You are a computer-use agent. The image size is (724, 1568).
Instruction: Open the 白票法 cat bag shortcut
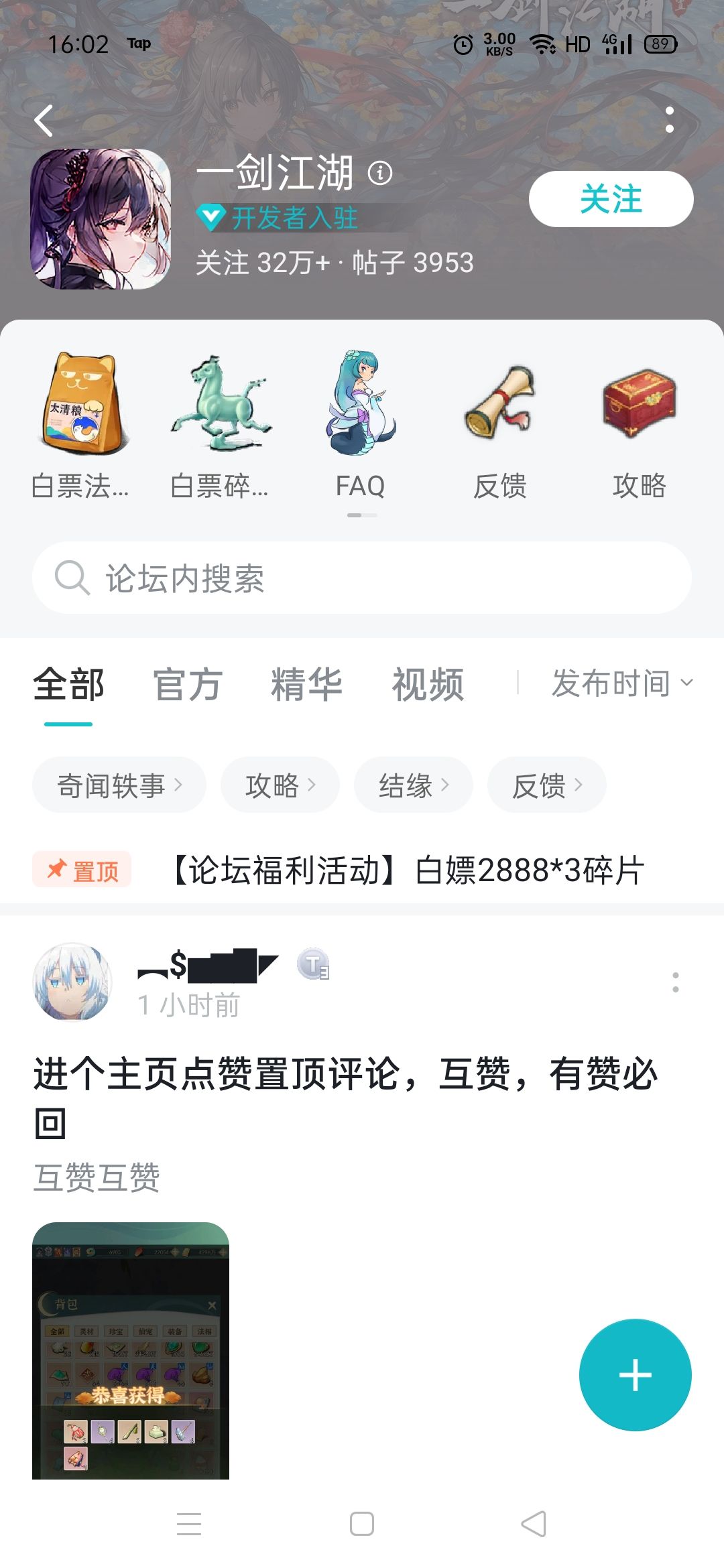tap(80, 424)
